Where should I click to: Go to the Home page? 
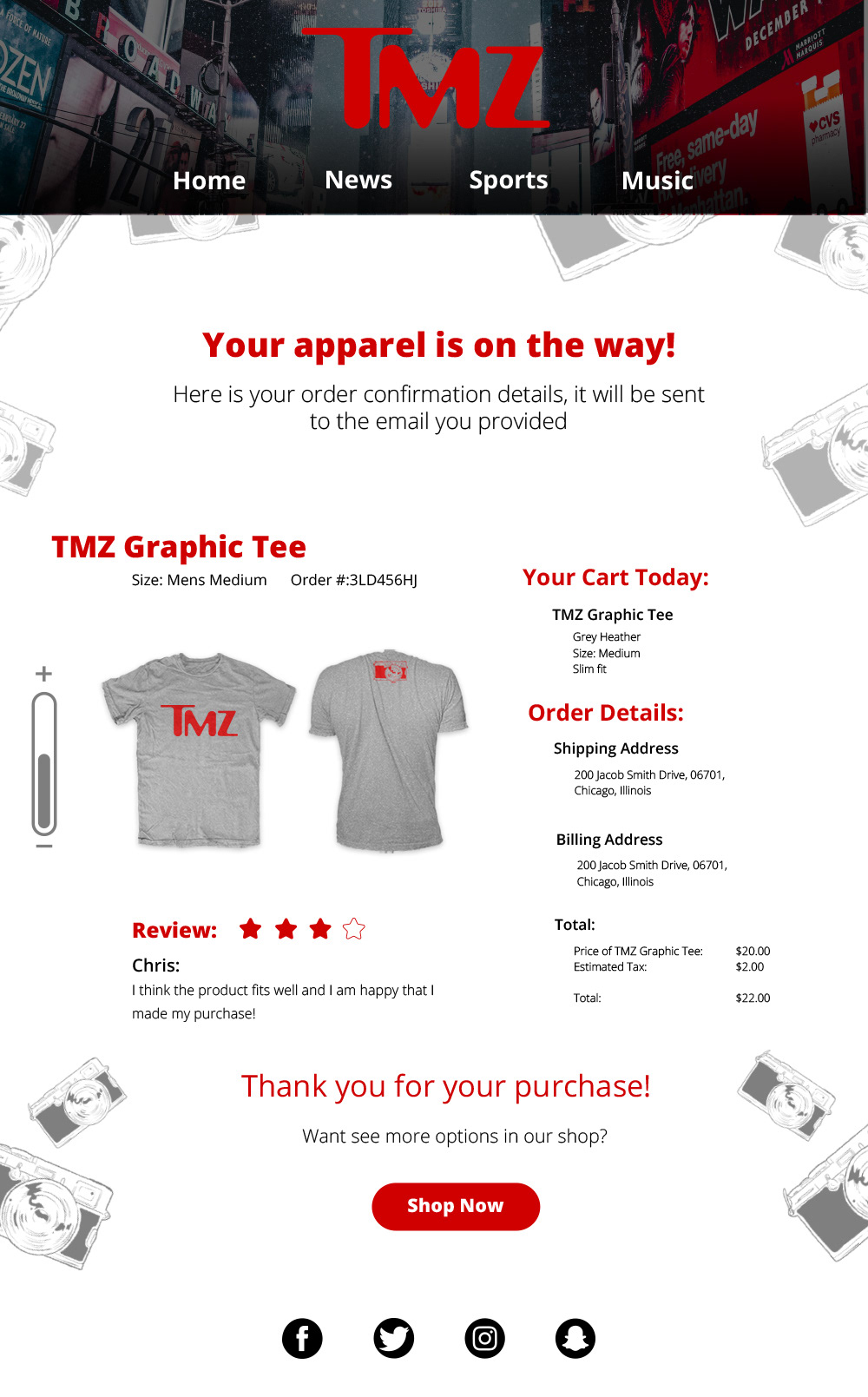(x=209, y=181)
